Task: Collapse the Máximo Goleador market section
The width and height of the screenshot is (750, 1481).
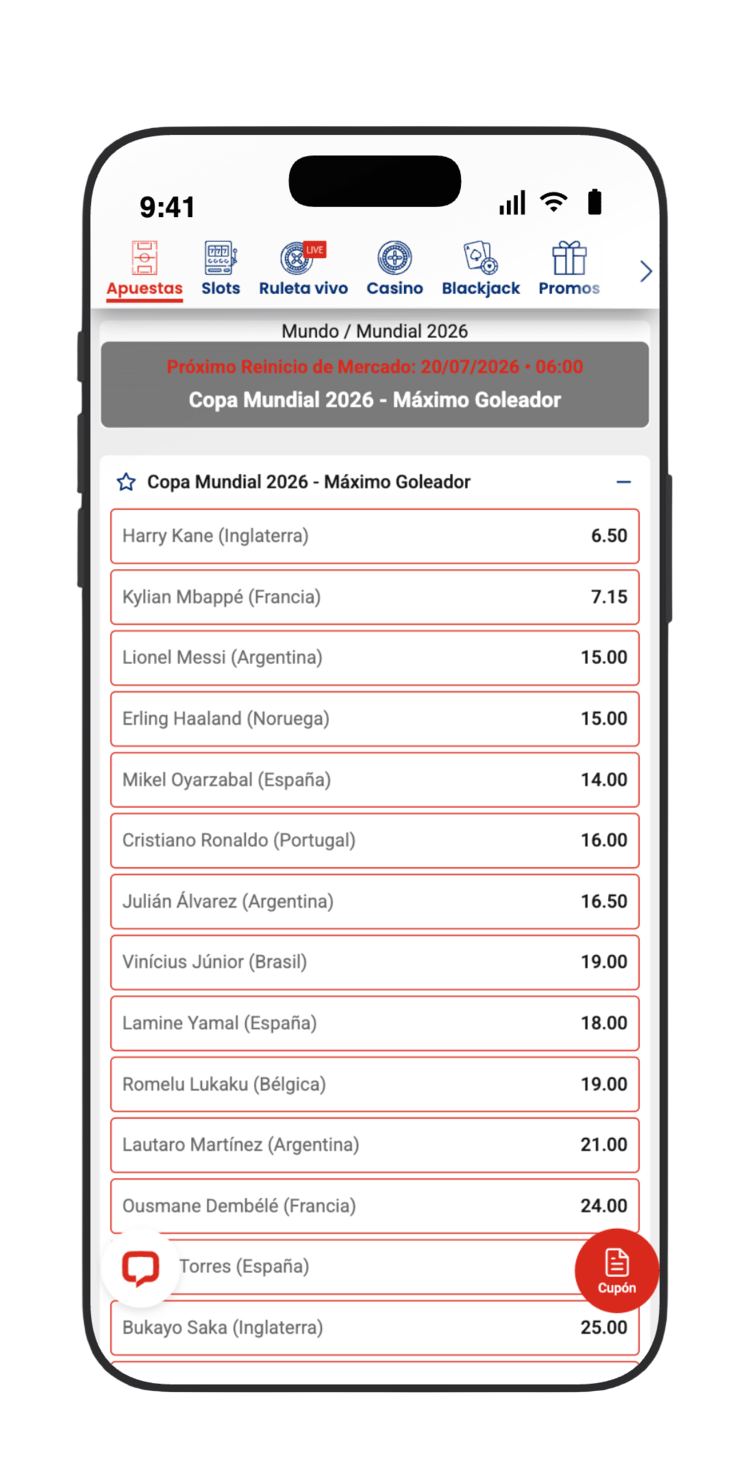Action: click(624, 482)
